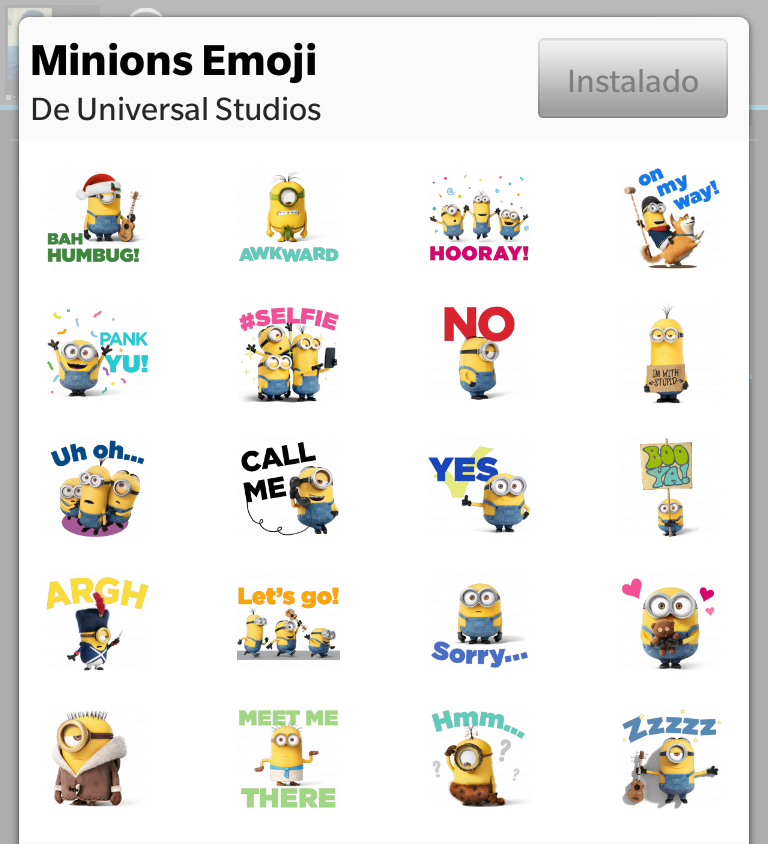Choose the Uh oh sticker
Screen dimensions: 768x844
[x=96, y=488]
